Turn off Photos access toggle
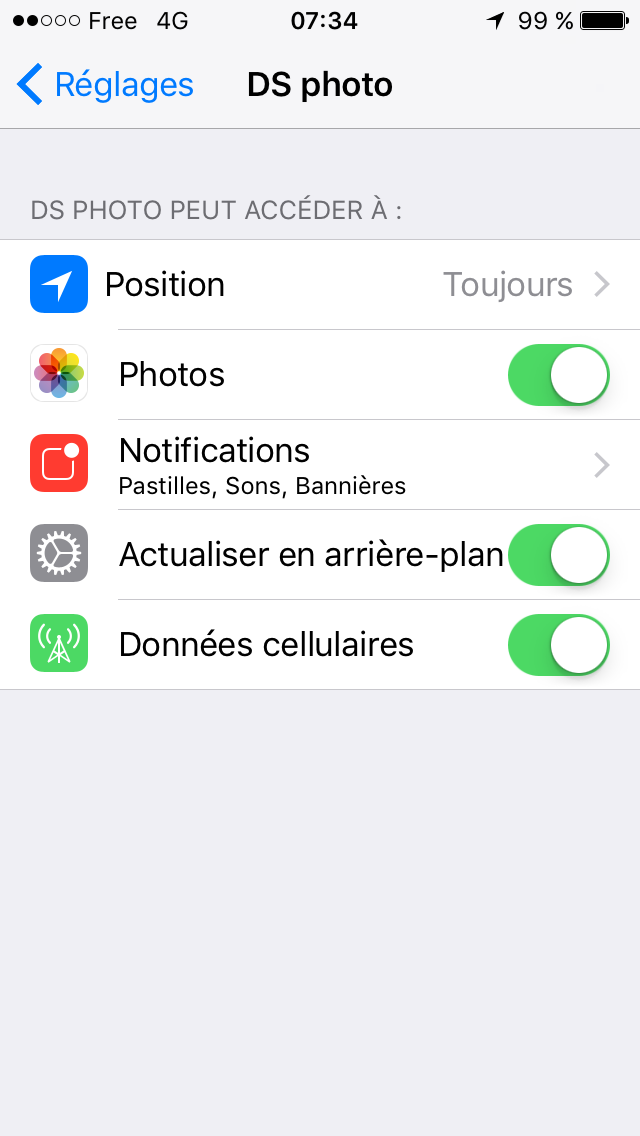The height and width of the screenshot is (1136, 640). click(558, 375)
